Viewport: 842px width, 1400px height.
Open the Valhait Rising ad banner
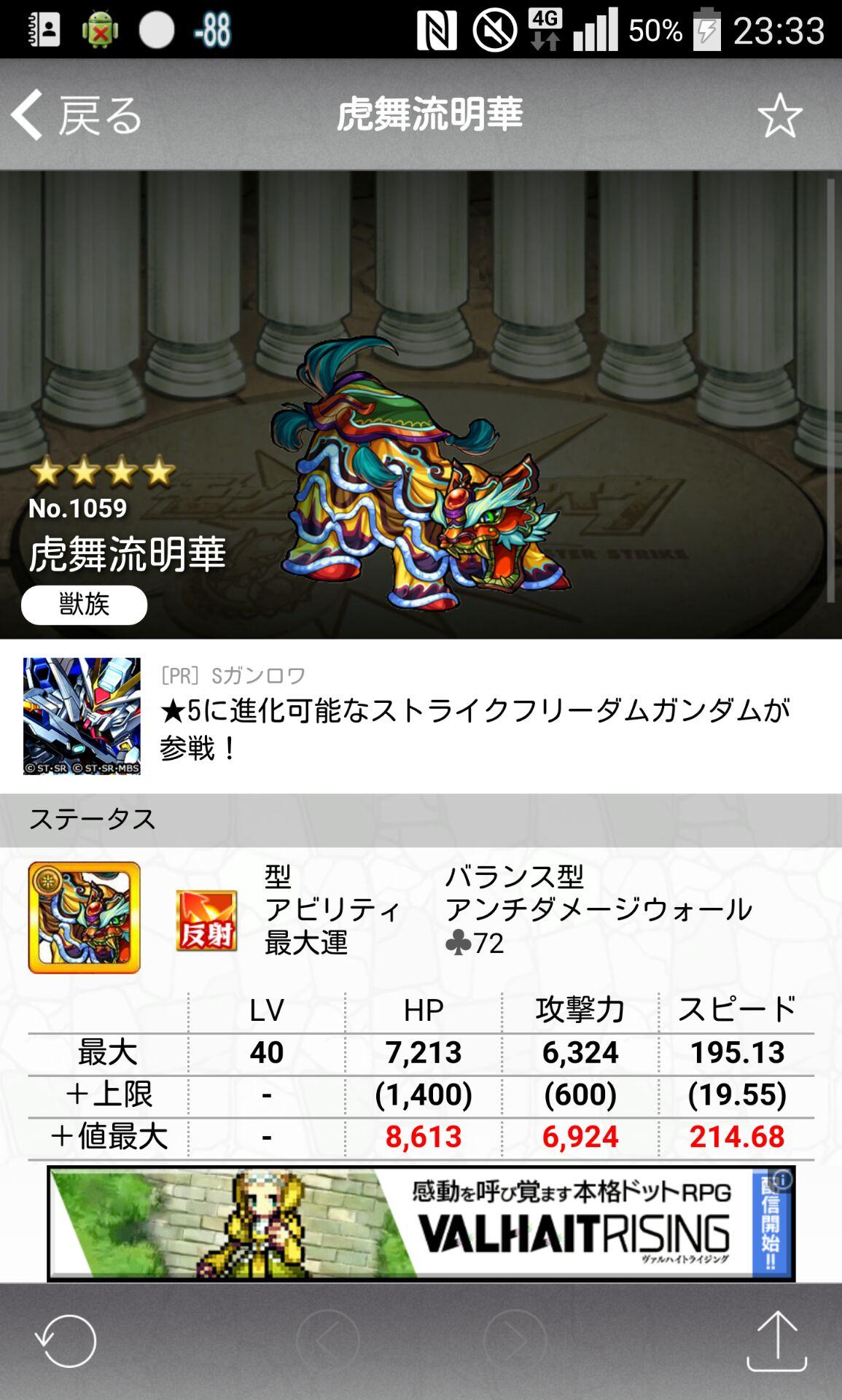click(x=408, y=1224)
